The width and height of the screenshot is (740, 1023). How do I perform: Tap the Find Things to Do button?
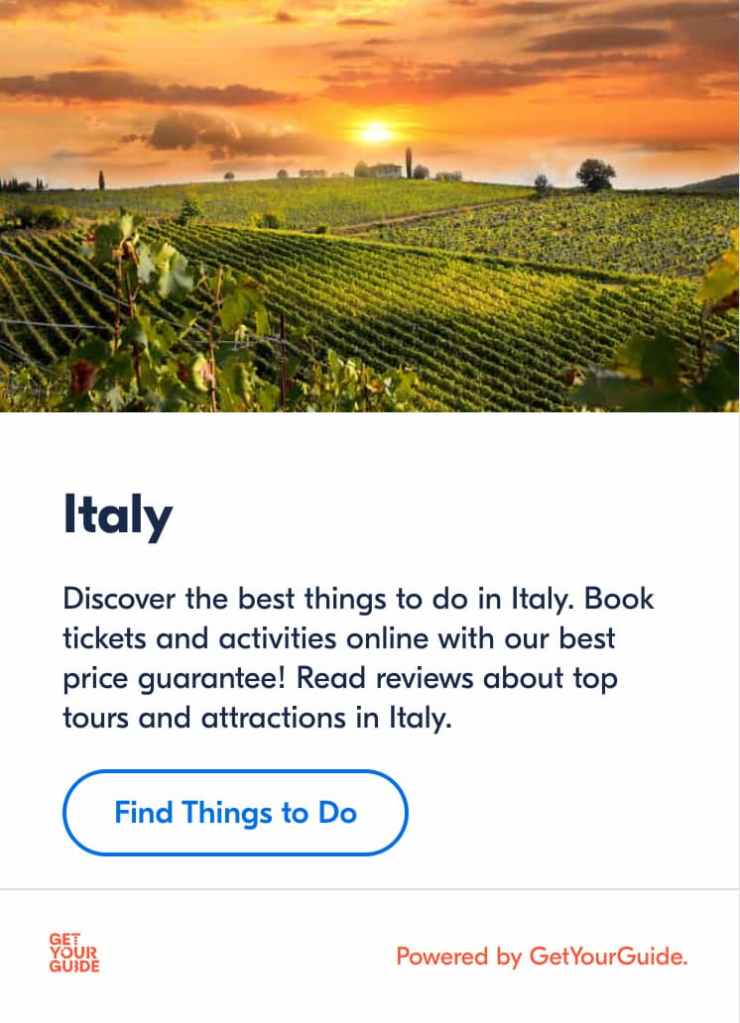[235, 812]
